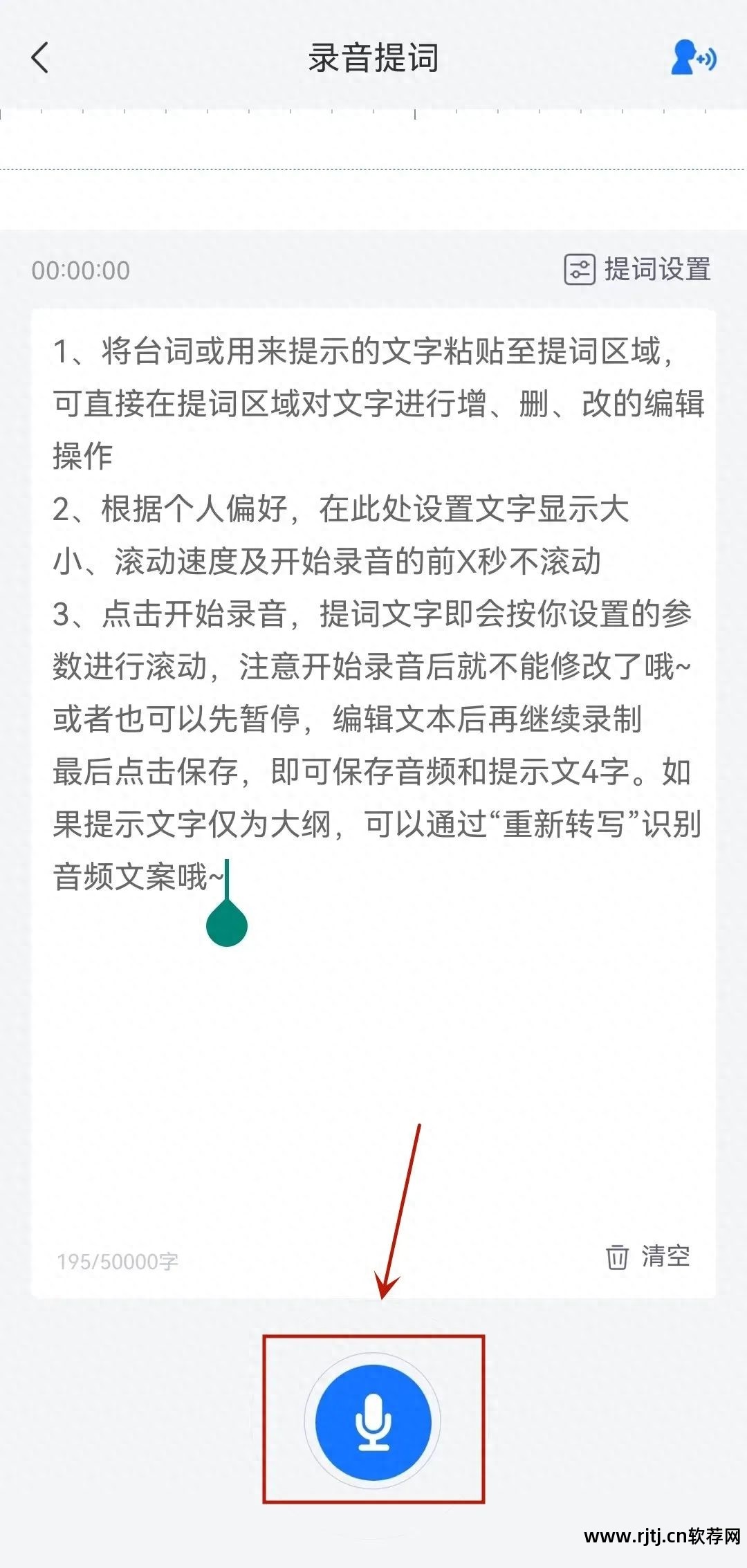The width and height of the screenshot is (747, 1568).
Task: Tap the teleprompter text editing area
Action: pyautogui.click(x=373, y=622)
